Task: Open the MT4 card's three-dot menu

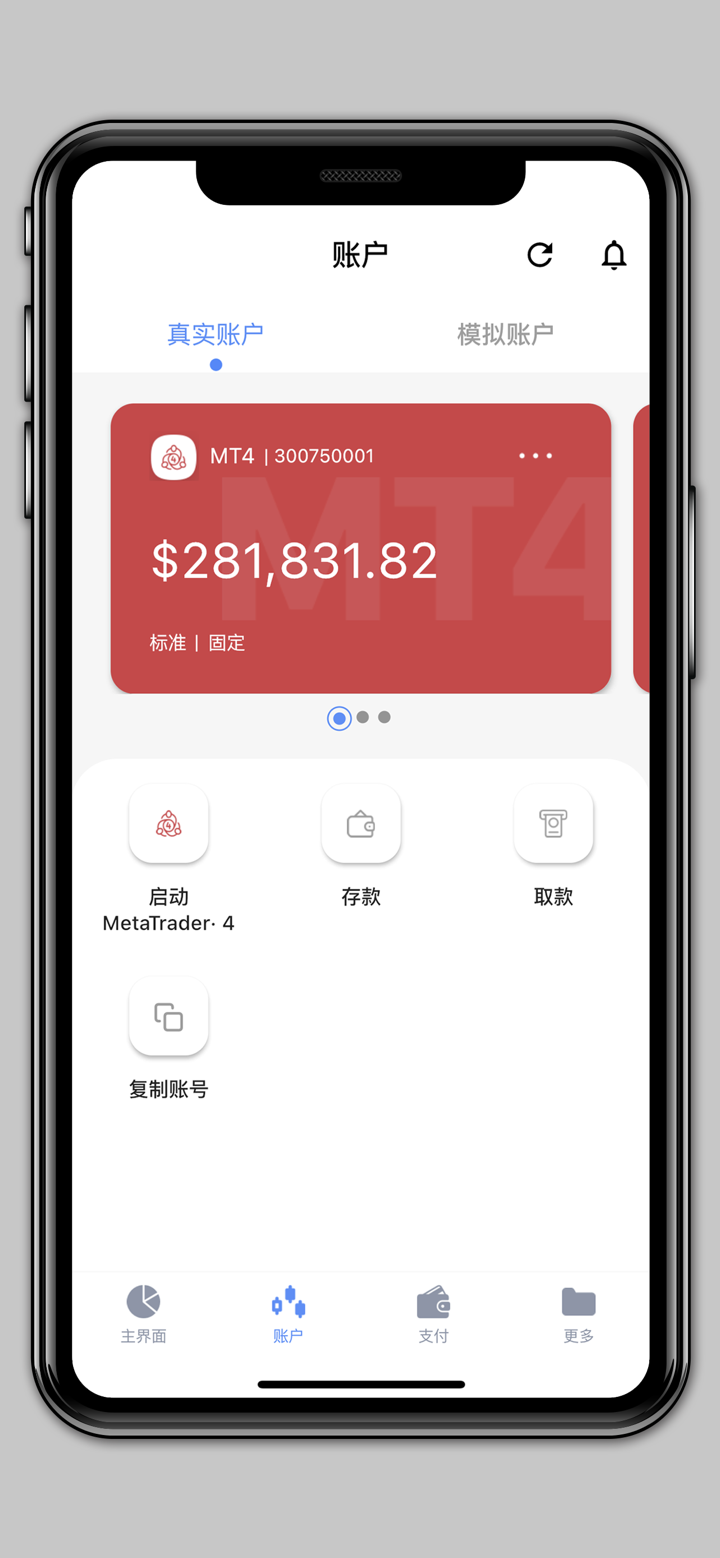Action: 535,456
